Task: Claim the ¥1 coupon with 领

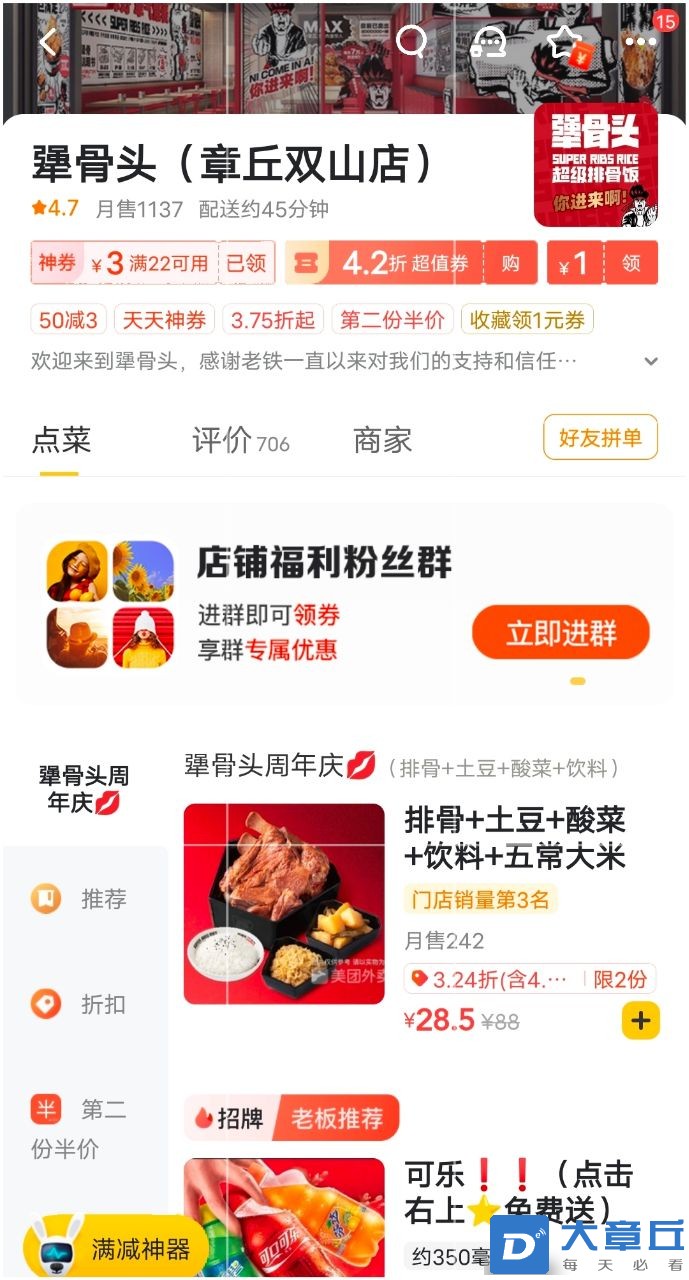Action: click(631, 263)
